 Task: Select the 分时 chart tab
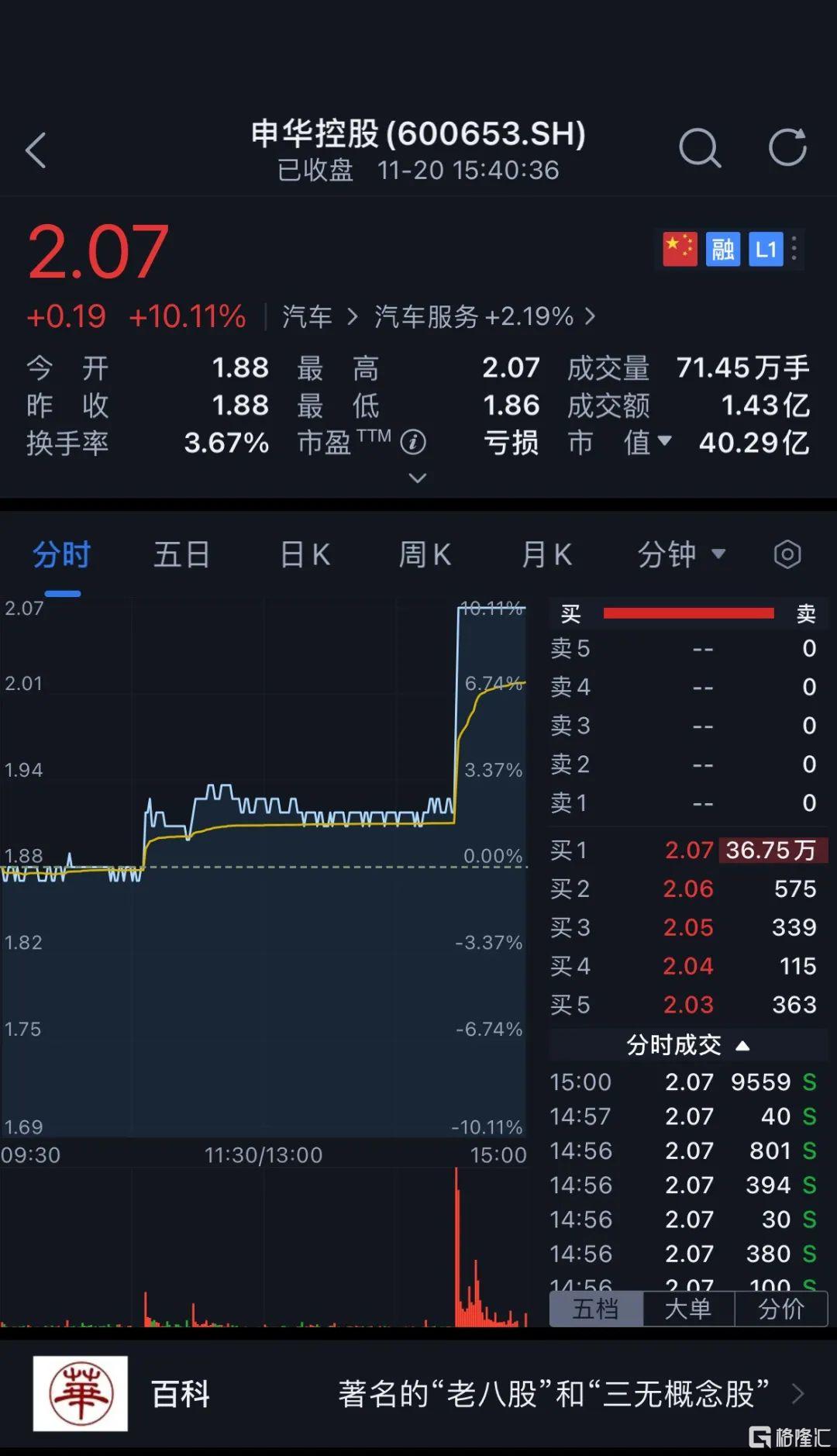point(62,555)
